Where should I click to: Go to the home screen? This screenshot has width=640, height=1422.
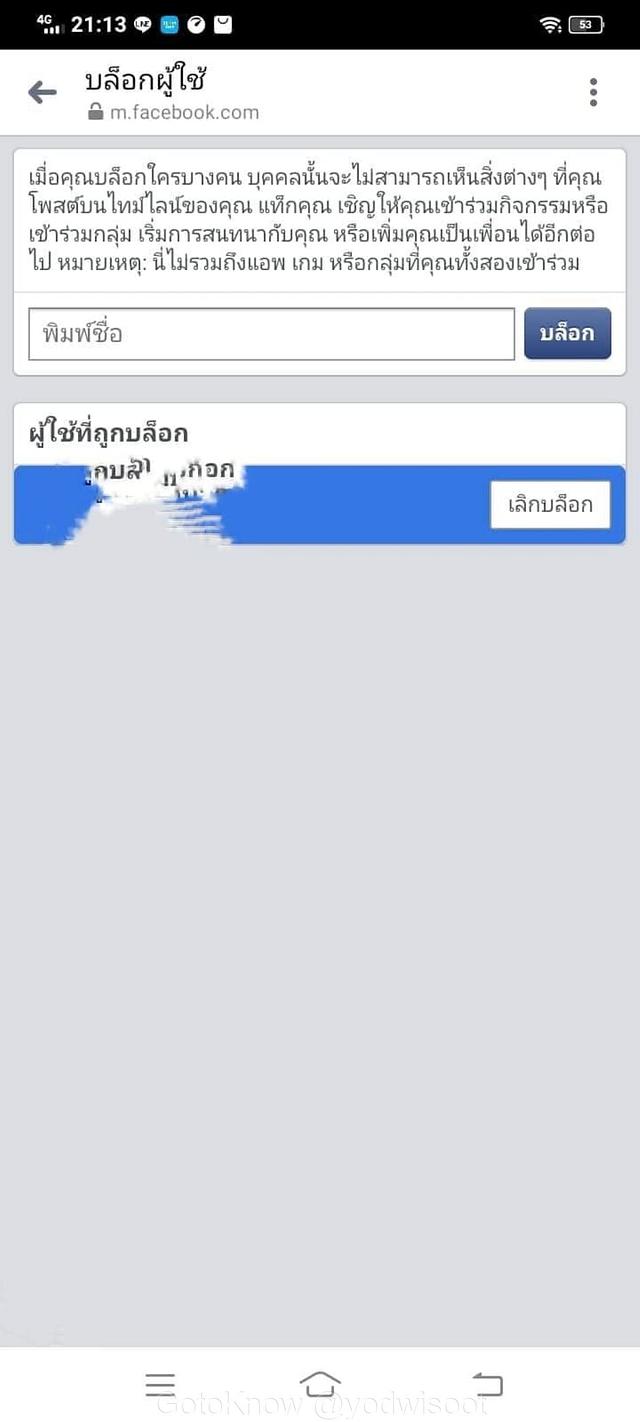click(320, 1385)
